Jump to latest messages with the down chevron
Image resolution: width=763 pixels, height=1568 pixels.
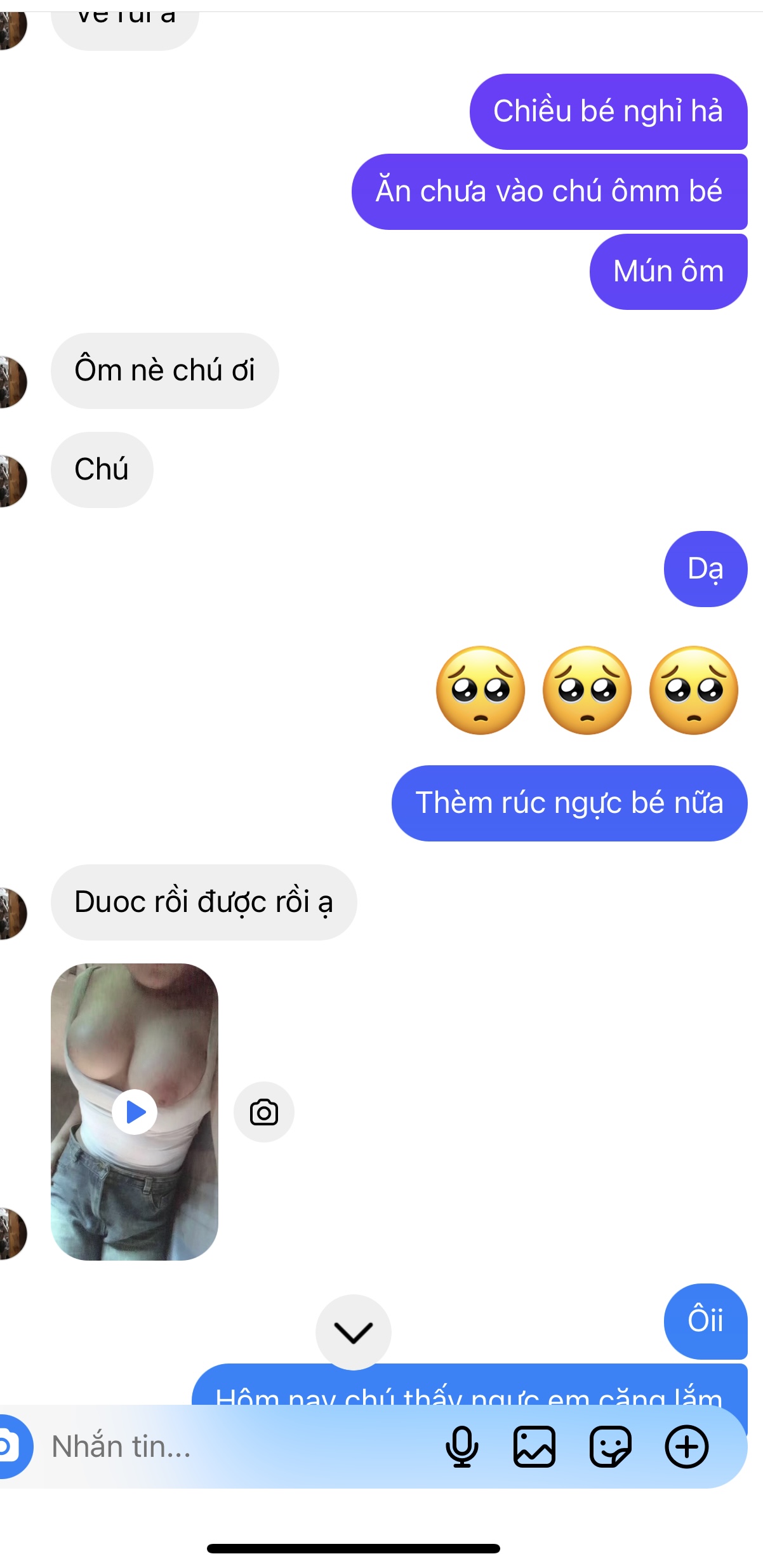click(353, 1332)
